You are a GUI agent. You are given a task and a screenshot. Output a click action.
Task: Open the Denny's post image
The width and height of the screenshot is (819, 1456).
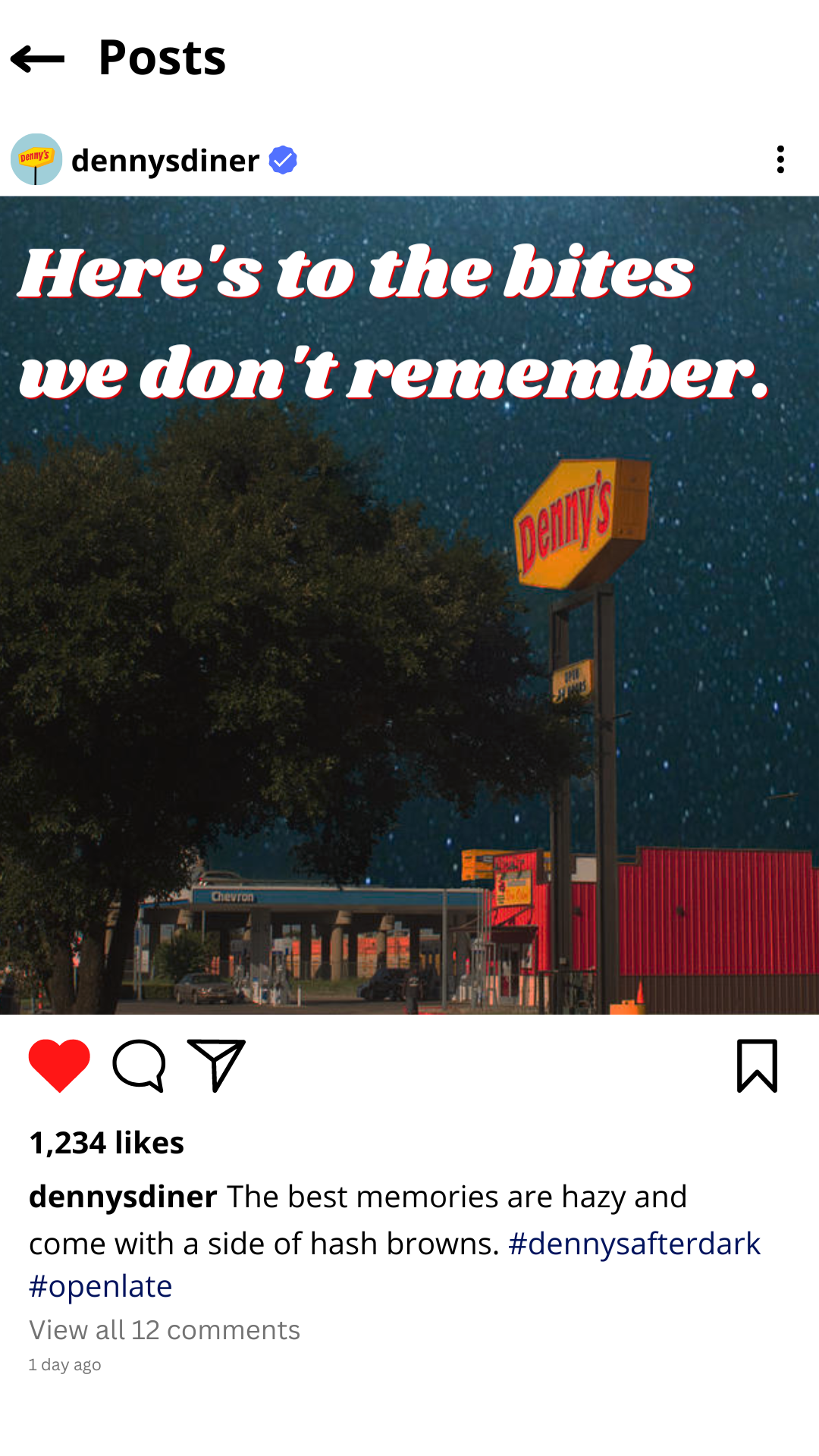(409, 605)
